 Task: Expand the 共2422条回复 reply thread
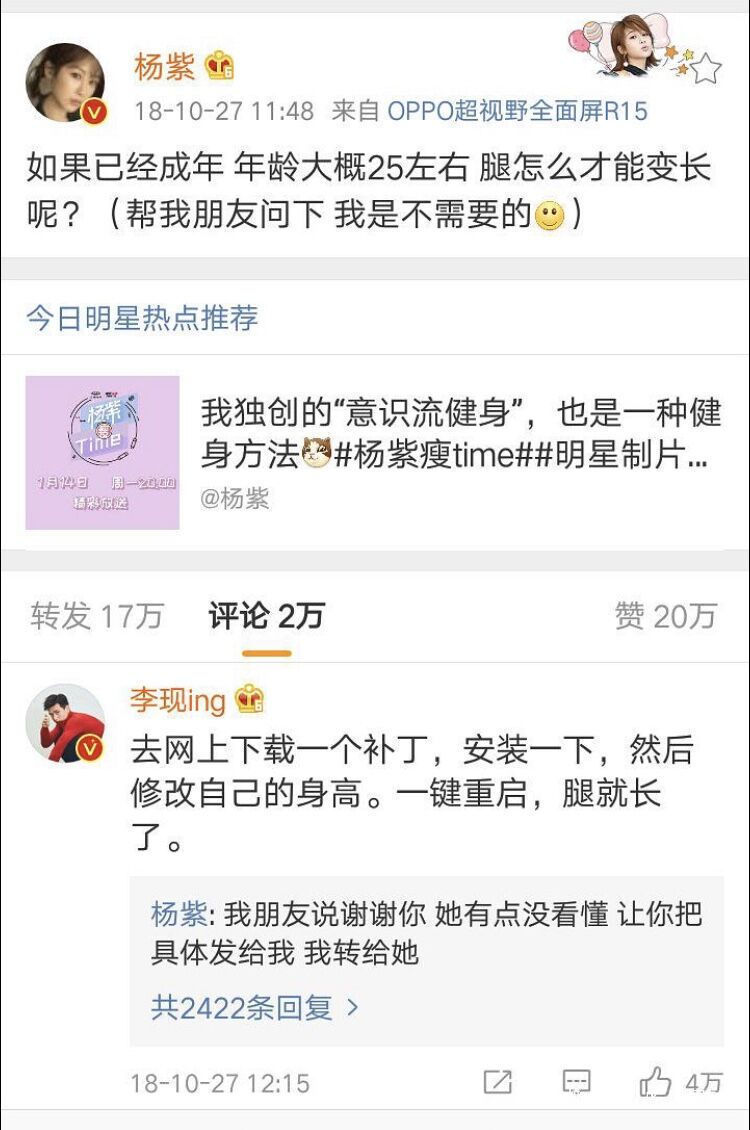(247, 1009)
